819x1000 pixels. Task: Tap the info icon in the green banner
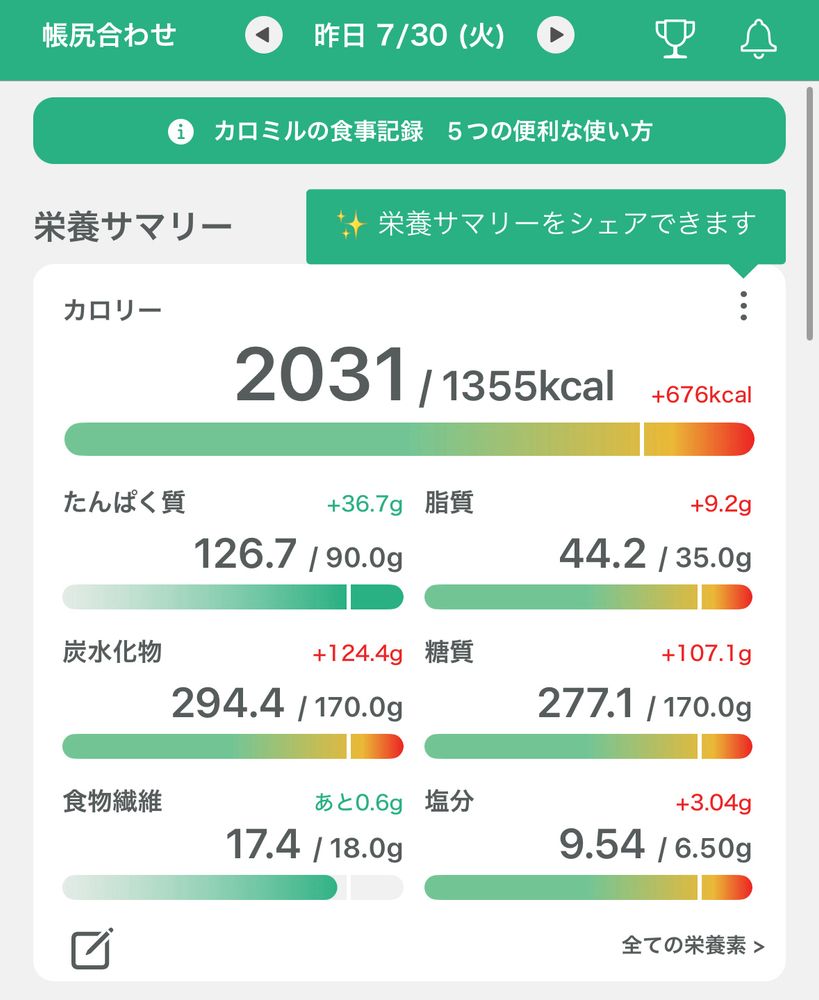click(180, 130)
